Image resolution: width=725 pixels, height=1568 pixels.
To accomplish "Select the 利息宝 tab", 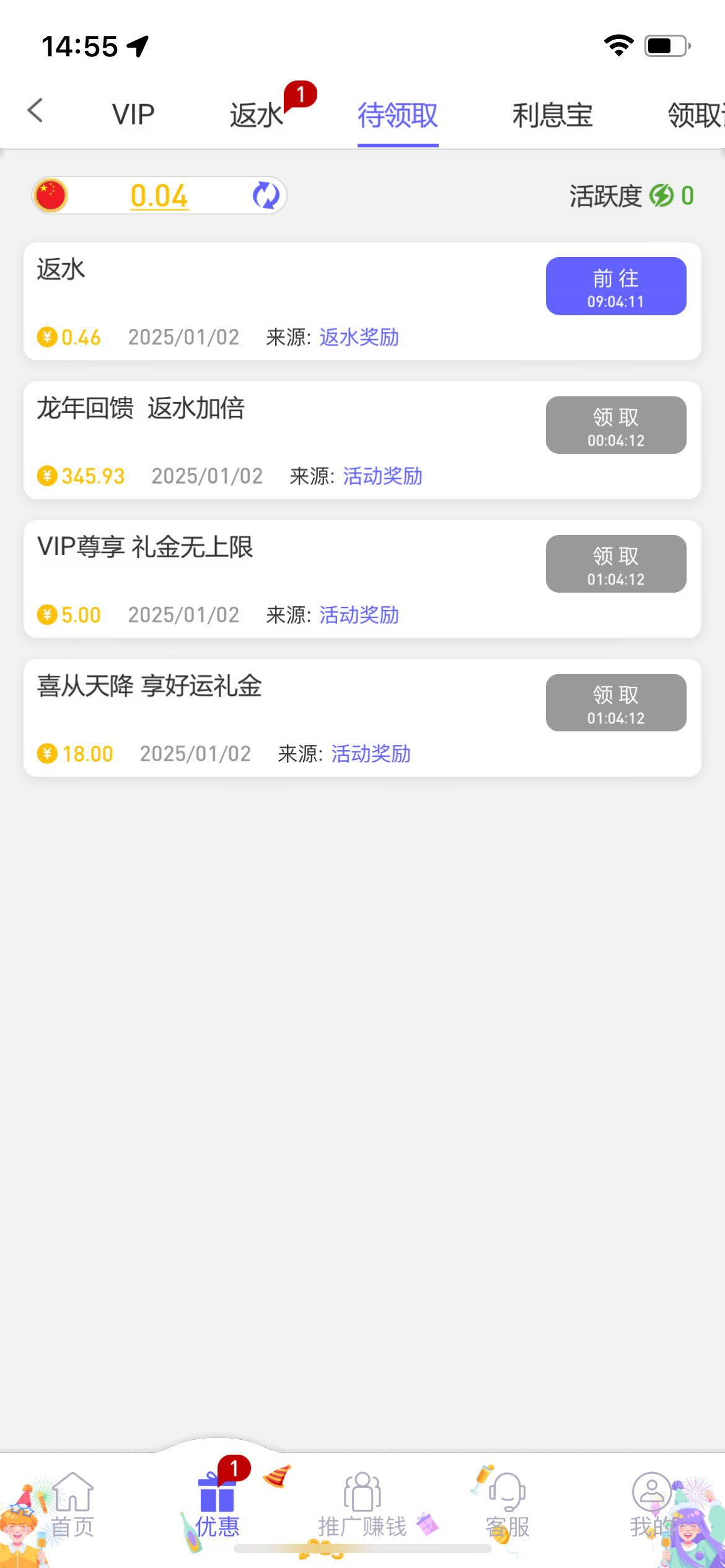I will [x=552, y=115].
